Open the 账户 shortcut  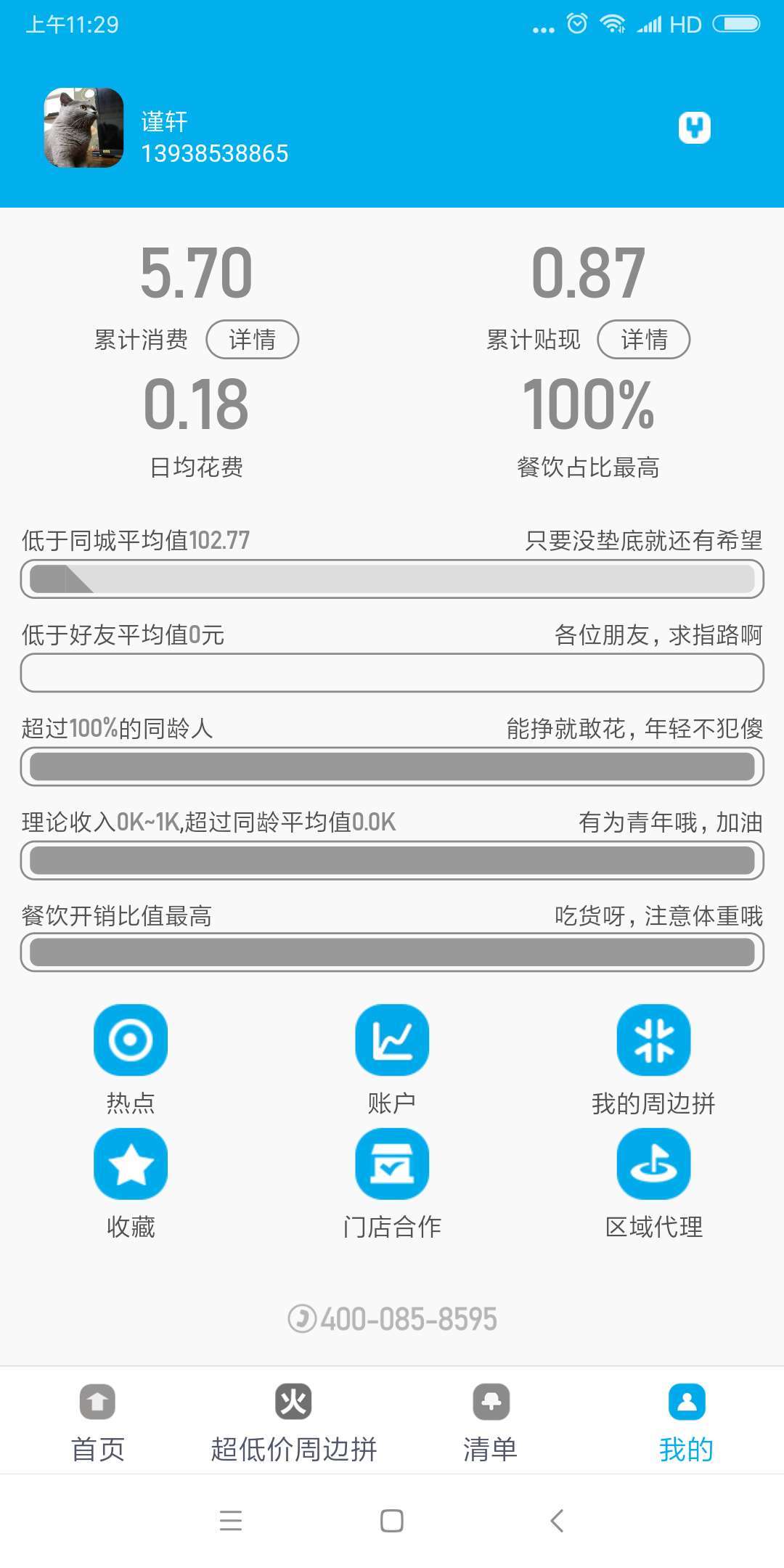click(392, 1040)
